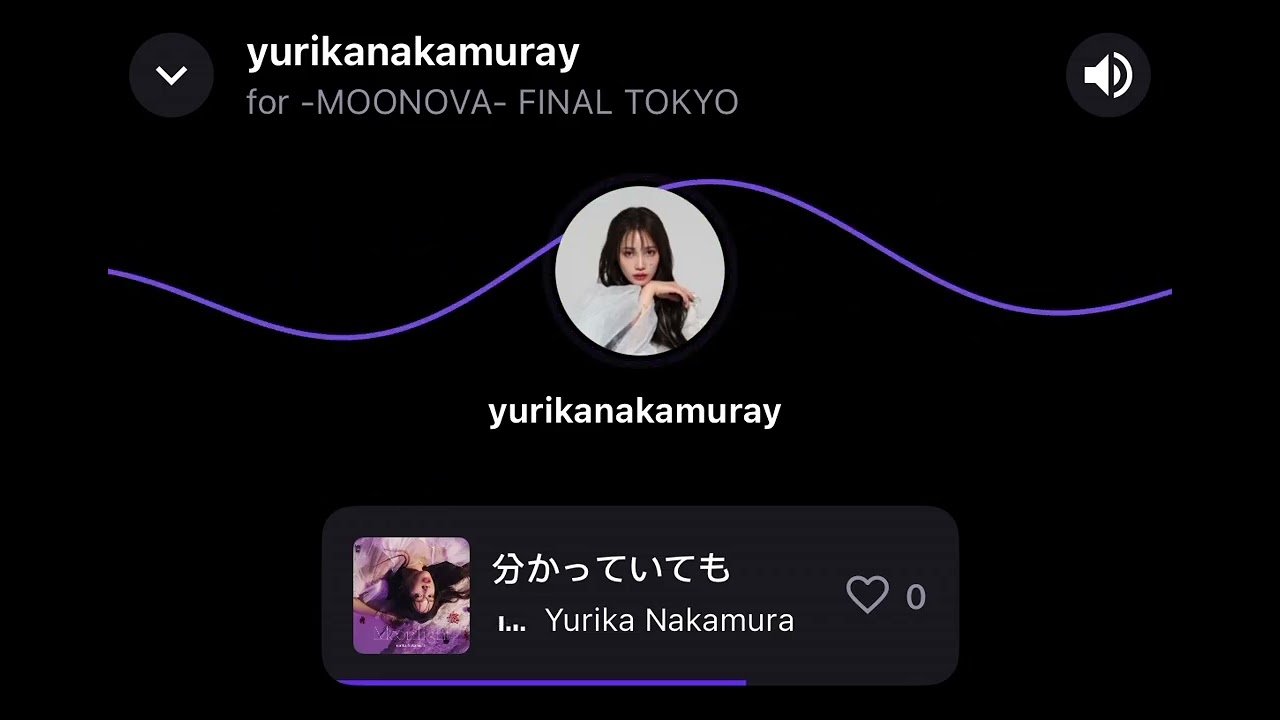Like the song 分かっていても
The image size is (1280, 720).
(867, 596)
